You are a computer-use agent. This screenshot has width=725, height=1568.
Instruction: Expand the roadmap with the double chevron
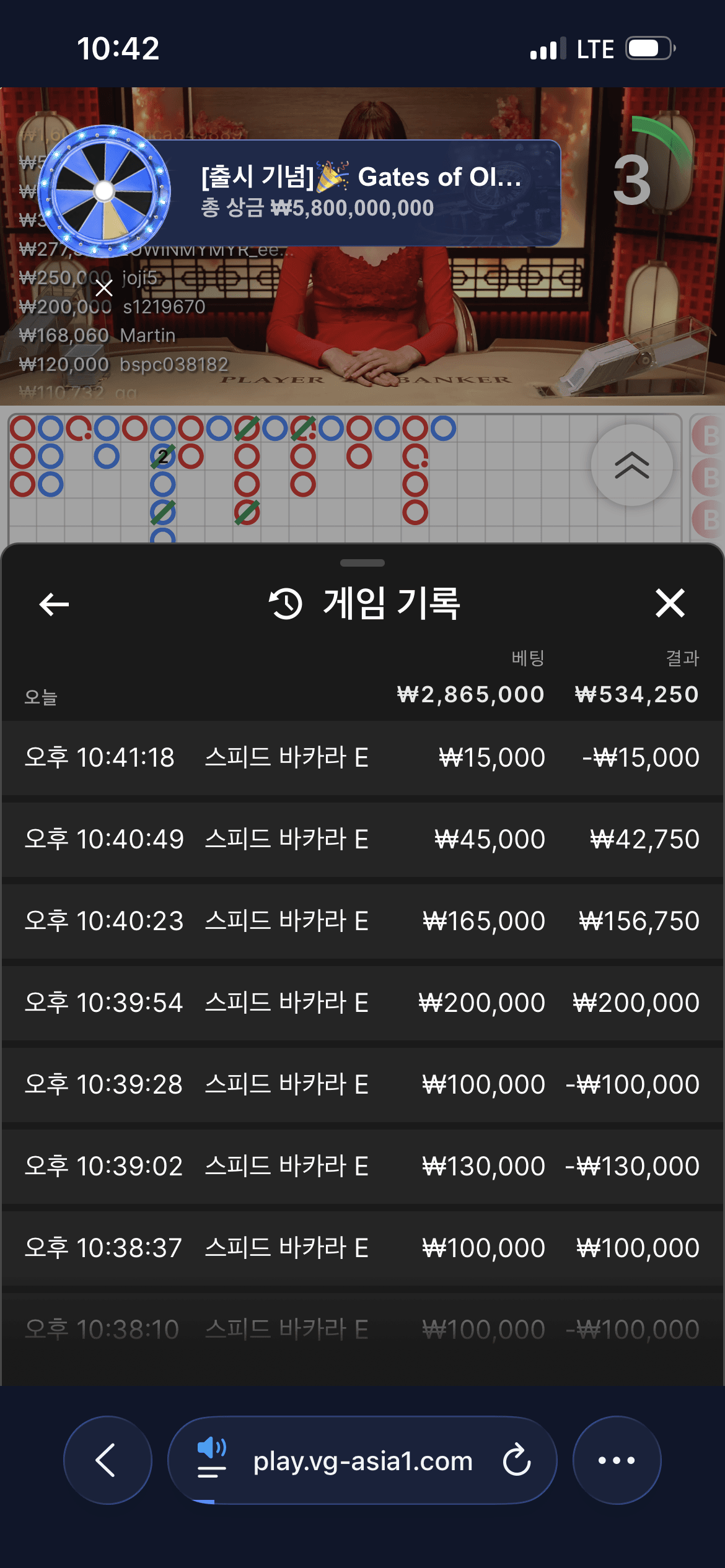(631, 465)
